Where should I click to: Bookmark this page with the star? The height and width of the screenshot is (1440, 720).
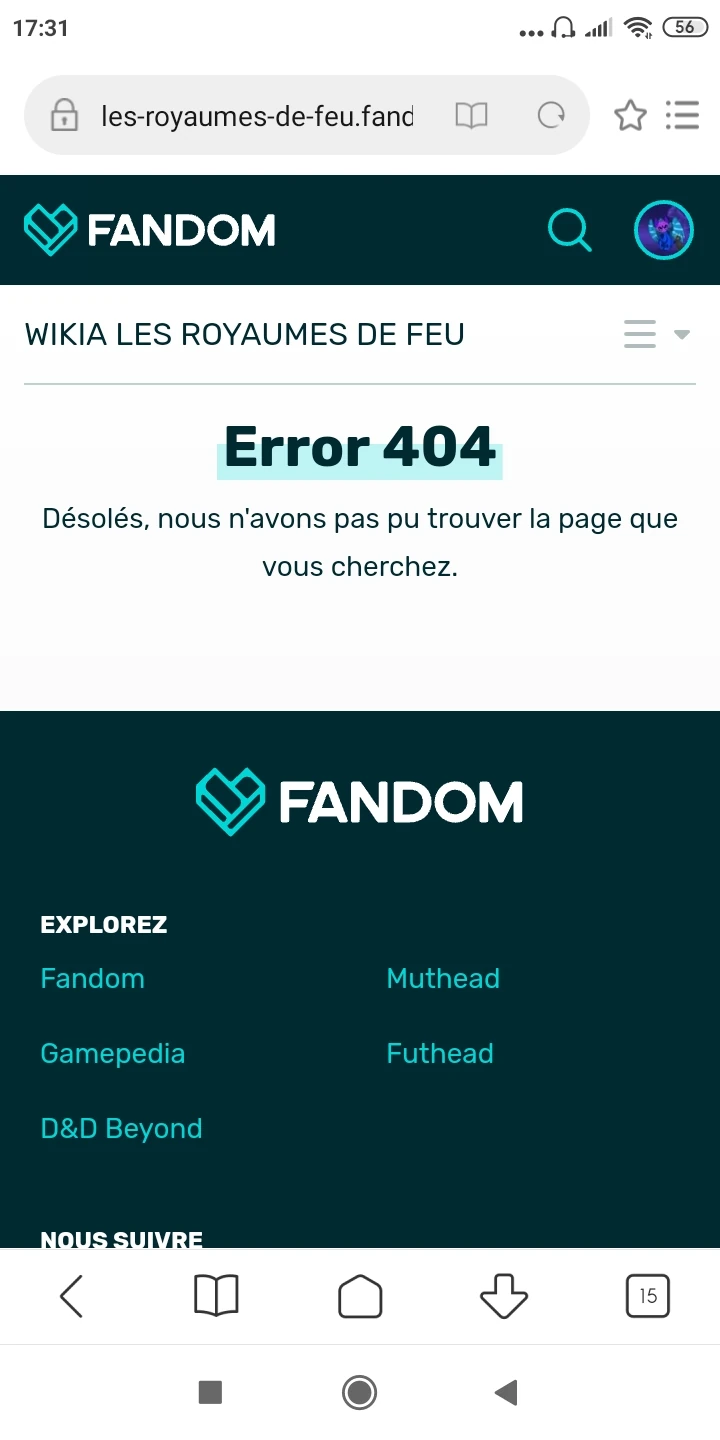tap(630, 116)
